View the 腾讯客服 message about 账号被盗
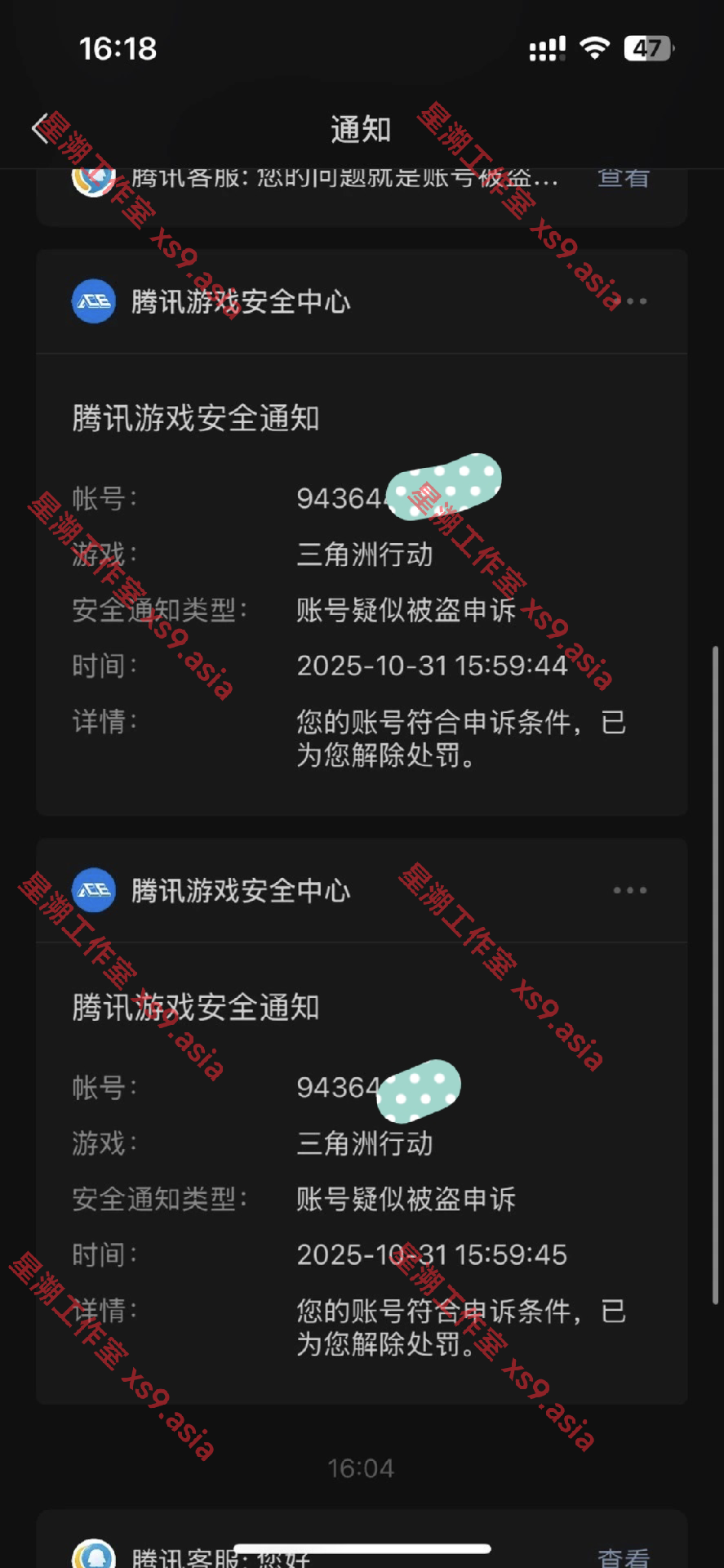The width and height of the screenshot is (724, 1568). [x=624, y=179]
